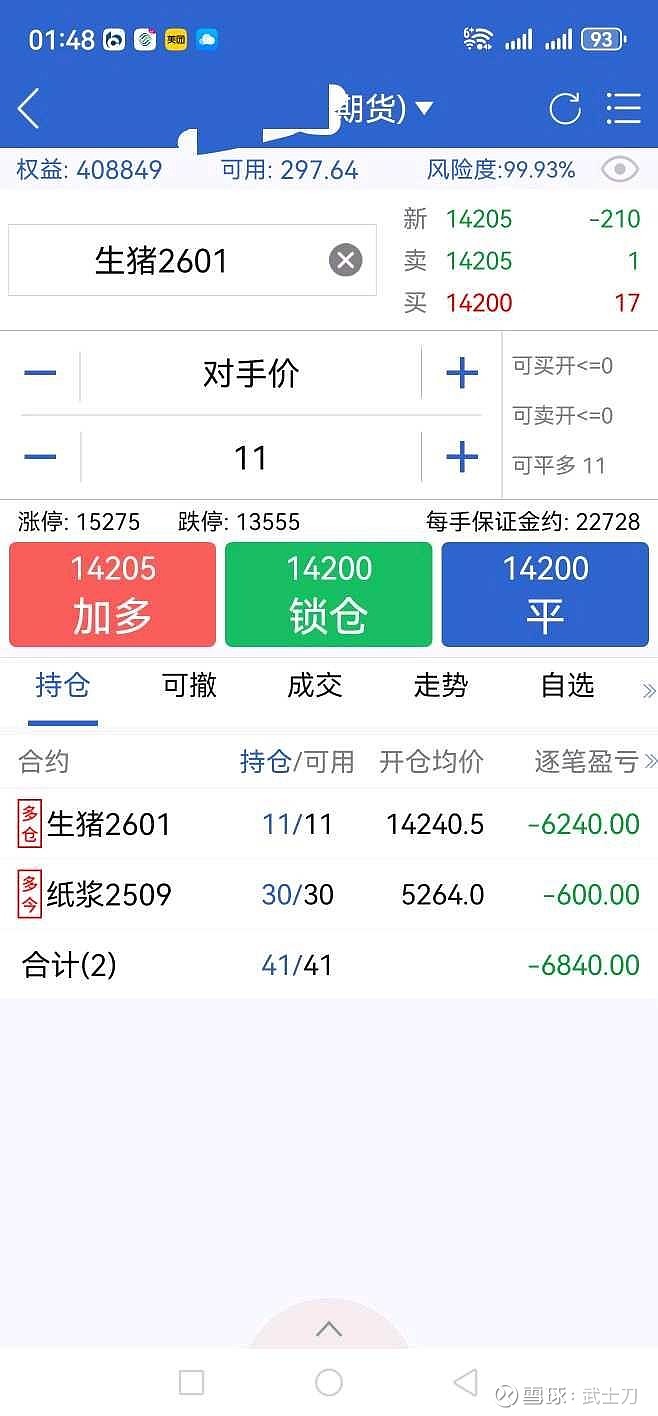Decrease the quantity from 11
This screenshot has height=1416, width=658.
(40, 457)
